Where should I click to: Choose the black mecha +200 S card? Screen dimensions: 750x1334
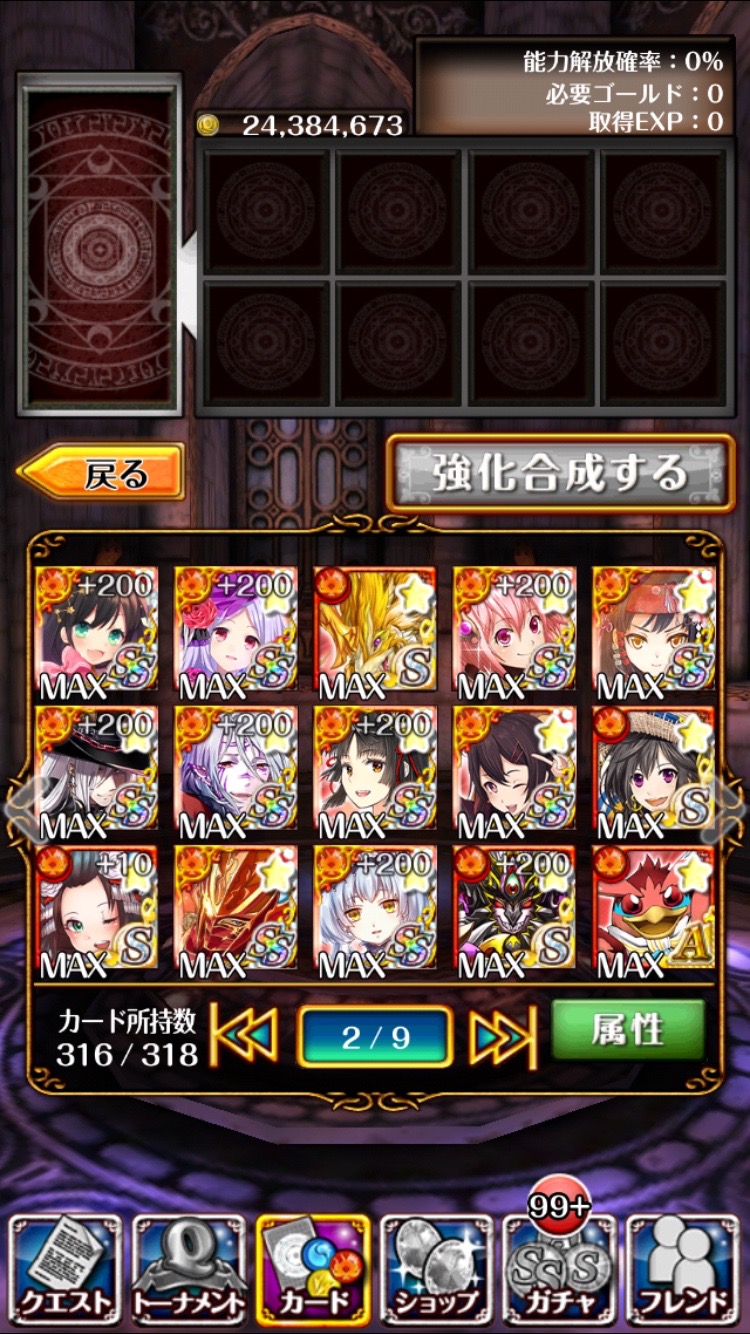515,910
